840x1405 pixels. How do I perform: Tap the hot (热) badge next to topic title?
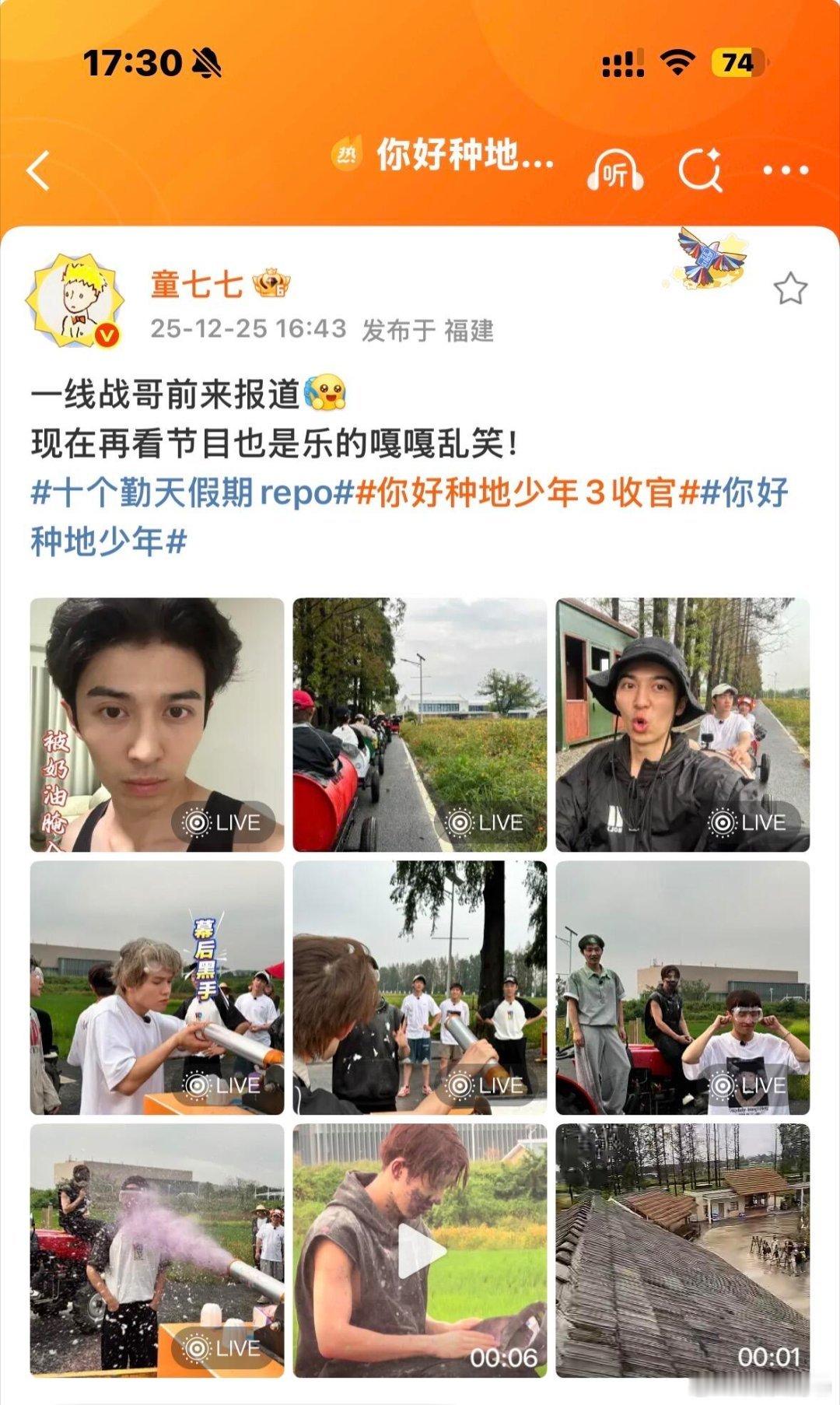(x=348, y=151)
